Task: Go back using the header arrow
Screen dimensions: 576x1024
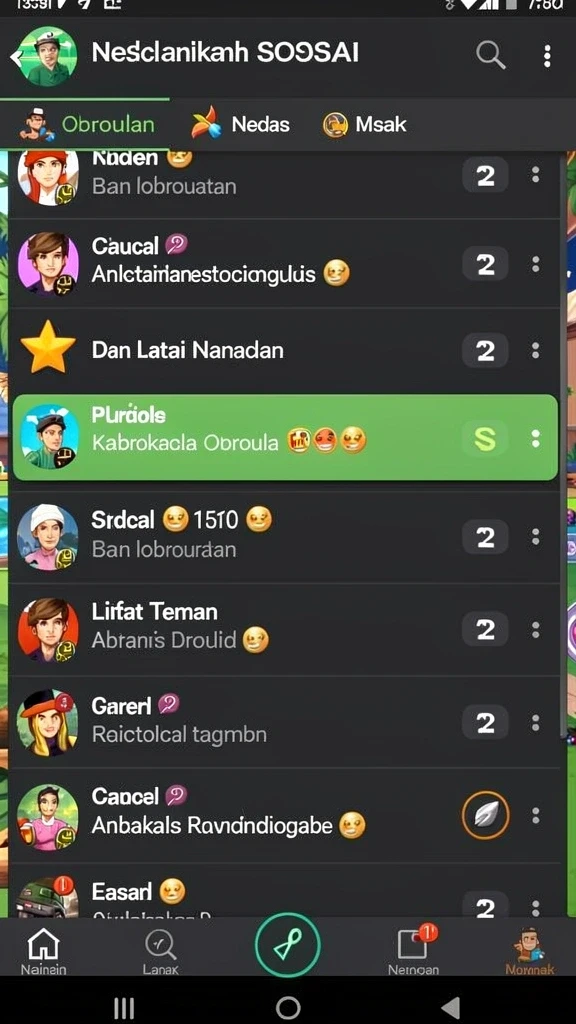Action: pyautogui.click(x=16, y=57)
